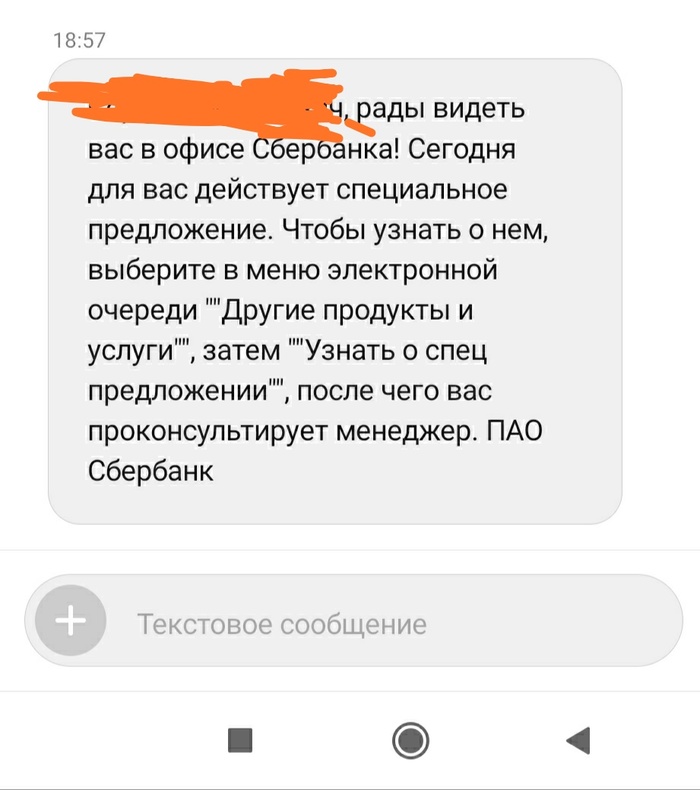700x790 pixels.
Task: Go to home via the circle button
Action: pyautogui.click(x=410, y=740)
